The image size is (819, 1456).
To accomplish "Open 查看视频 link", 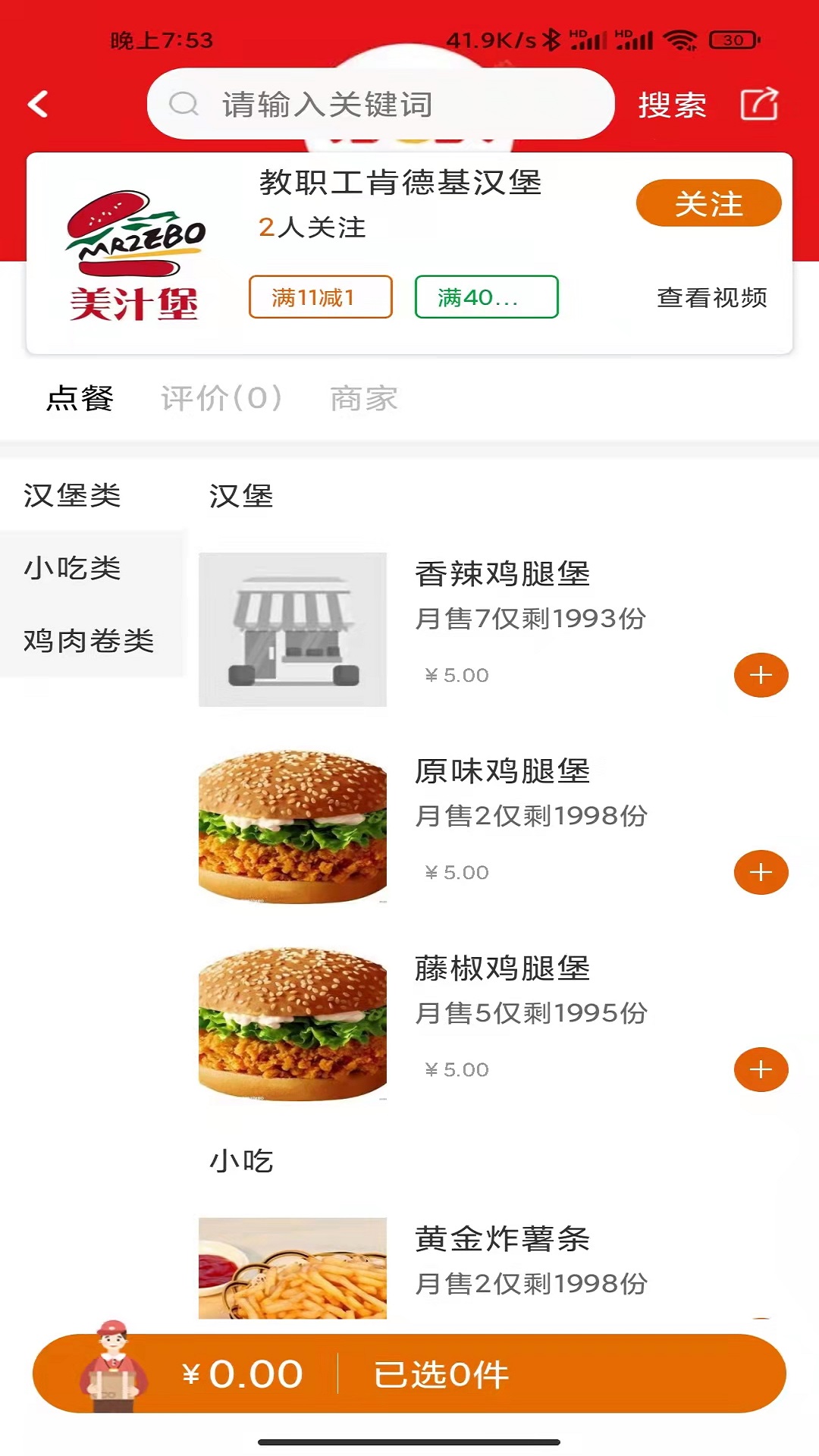I will tap(711, 297).
